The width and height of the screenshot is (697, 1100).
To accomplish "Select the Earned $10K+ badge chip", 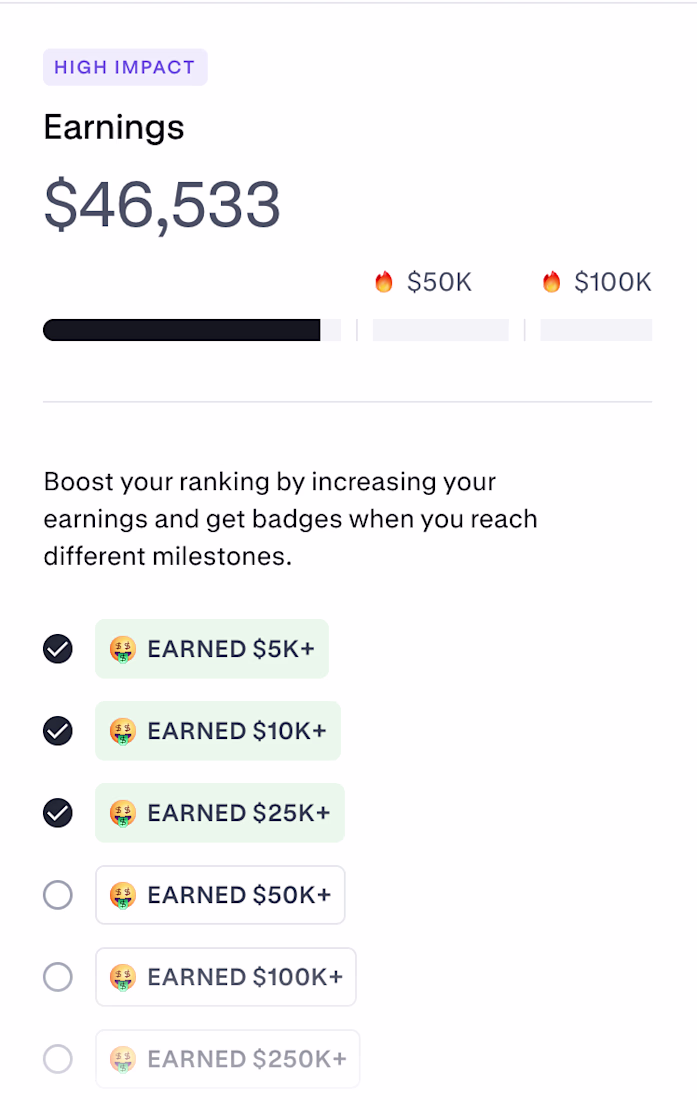I will [218, 731].
